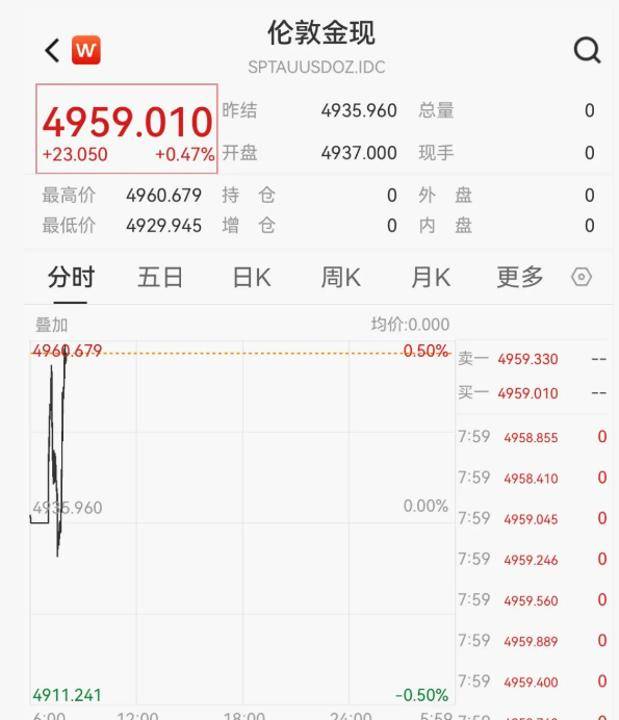
Task: Expand the 更多 chart period options
Action: click(520, 277)
